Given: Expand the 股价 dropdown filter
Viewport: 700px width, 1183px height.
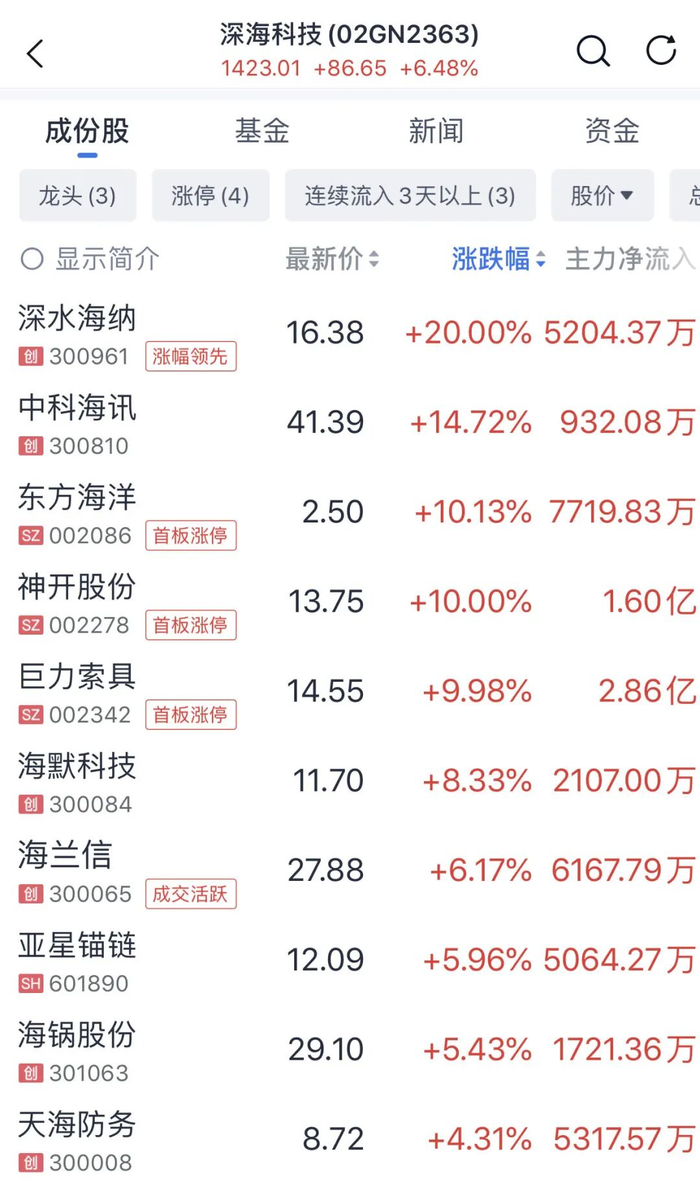Looking at the screenshot, I should coord(602,195).
